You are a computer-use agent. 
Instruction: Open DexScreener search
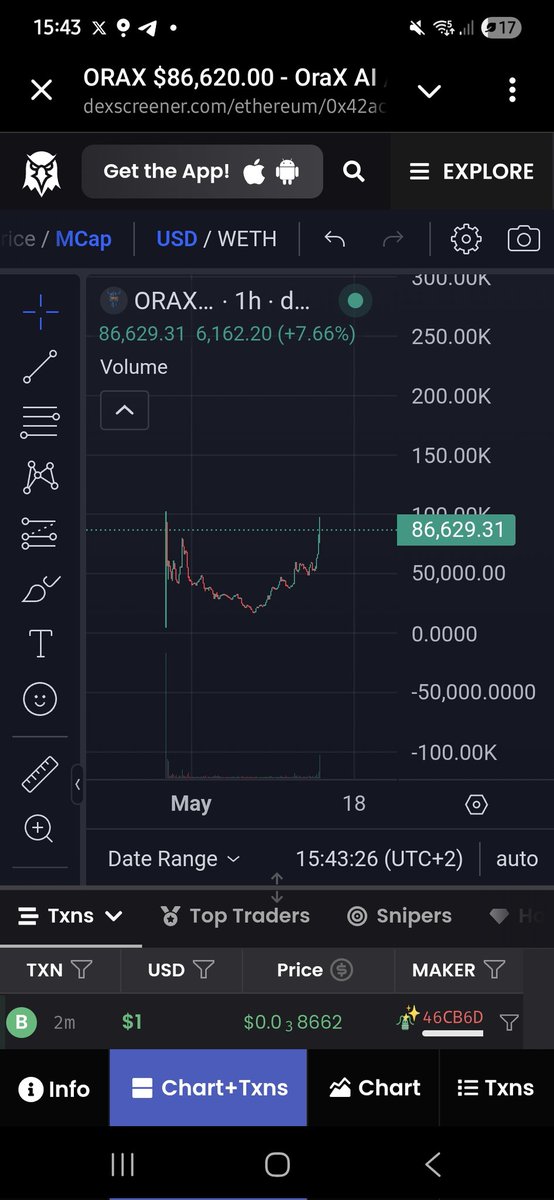pos(353,172)
